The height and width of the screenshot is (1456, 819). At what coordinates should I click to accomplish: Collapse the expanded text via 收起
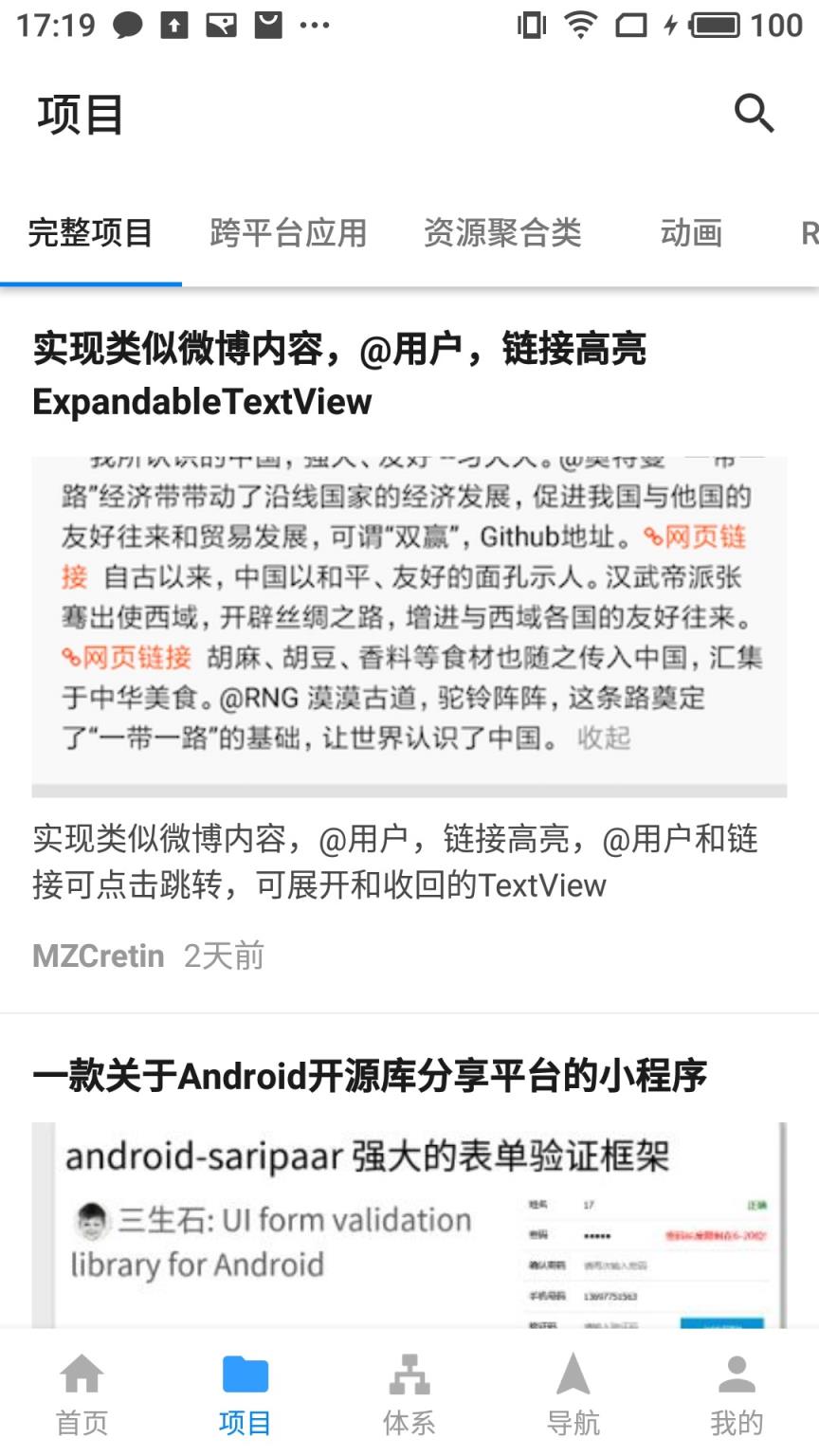[x=605, y=738]
